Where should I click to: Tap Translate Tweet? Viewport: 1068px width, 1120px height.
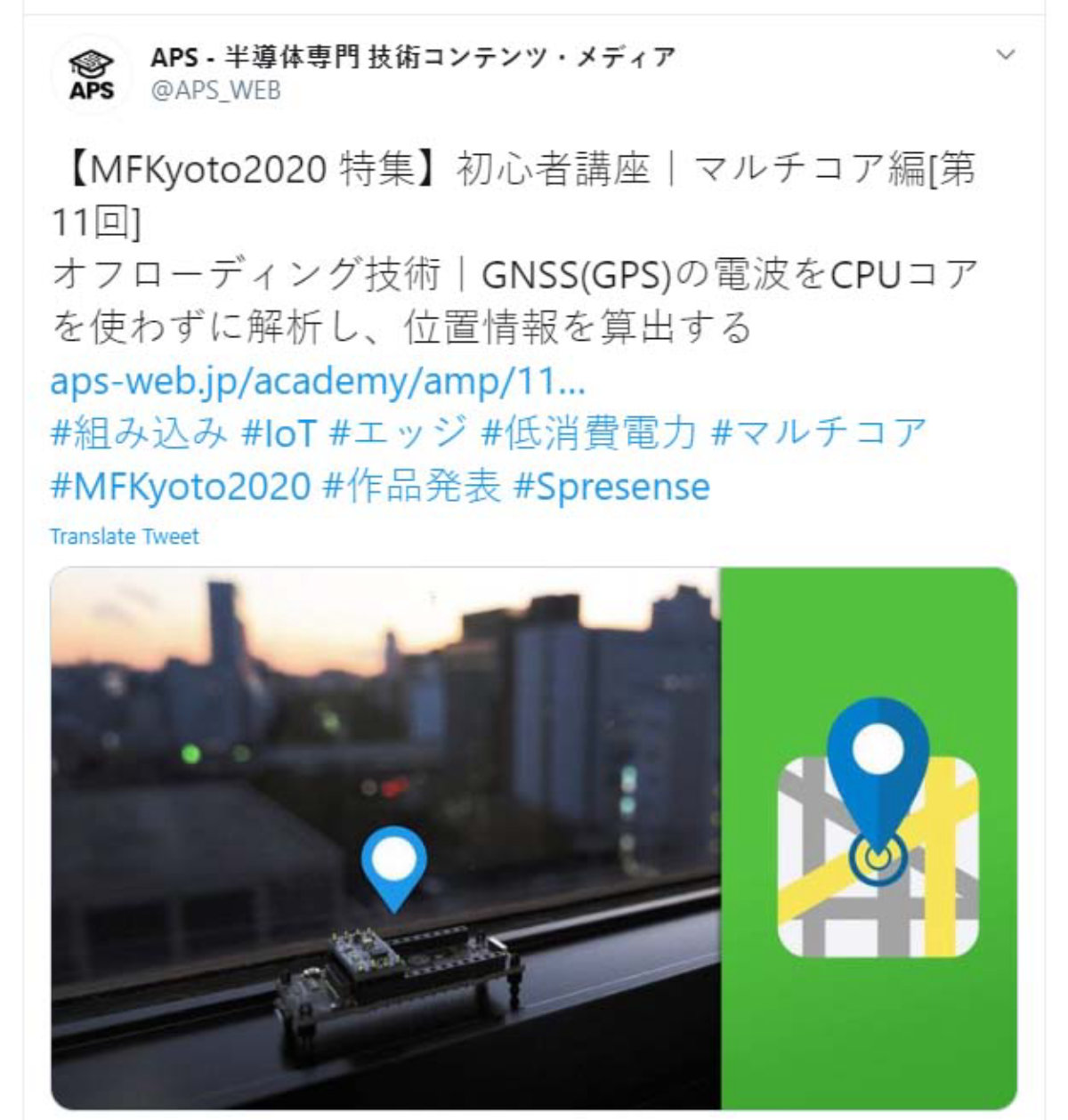point(125,536)
